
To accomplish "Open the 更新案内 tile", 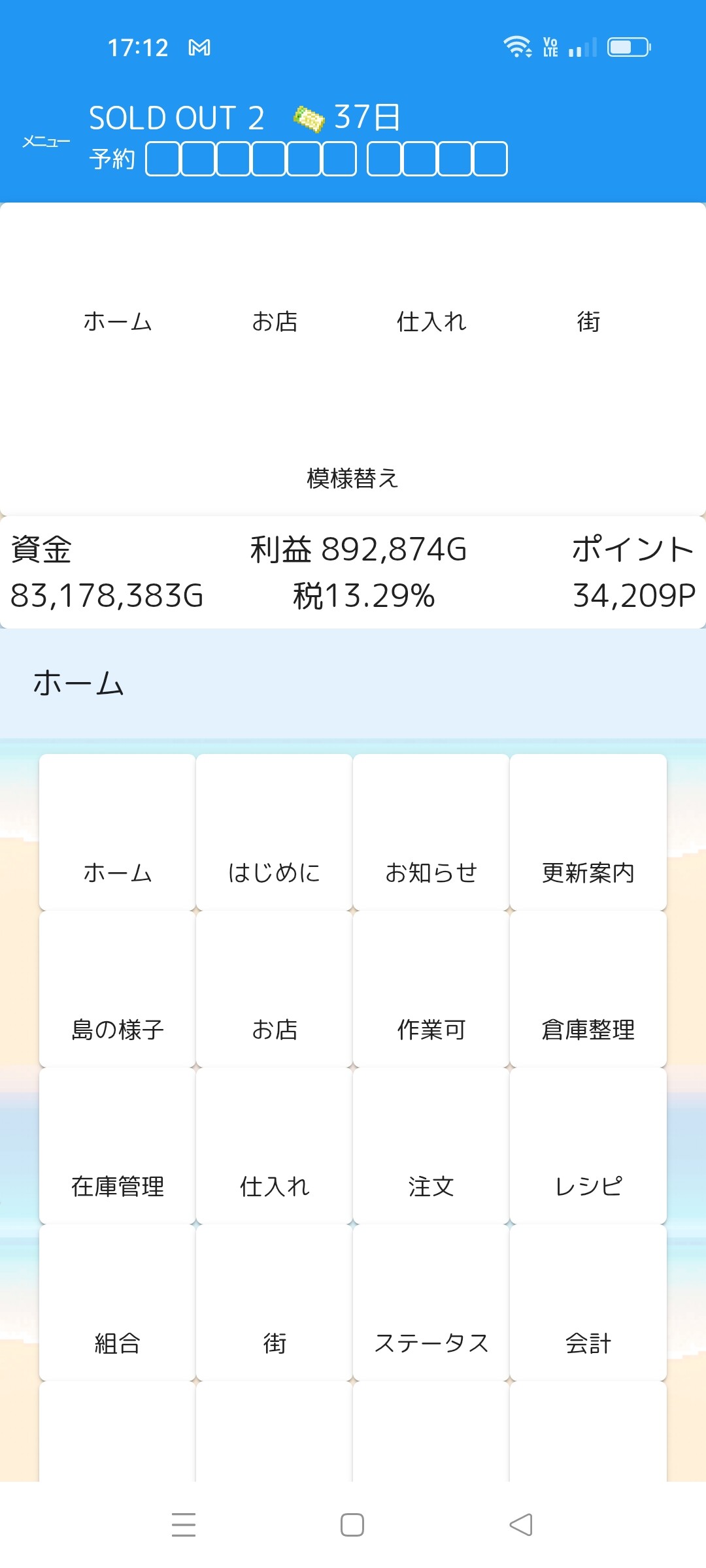I will tap(588, 832).
